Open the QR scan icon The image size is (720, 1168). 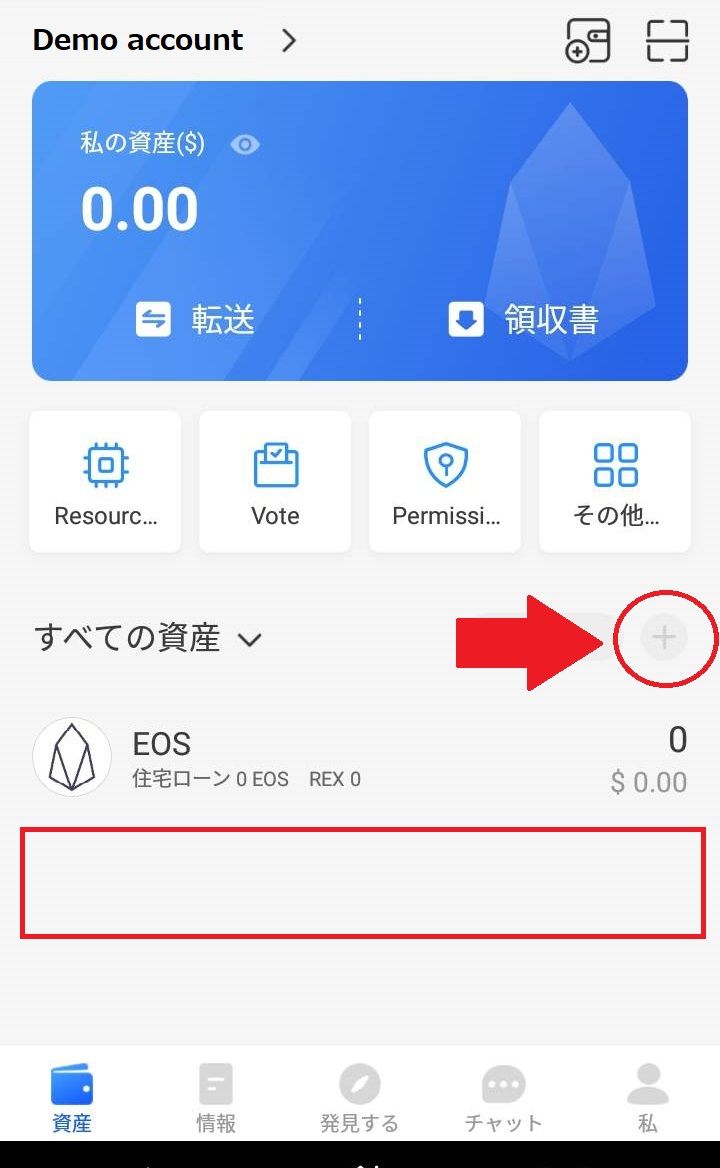tap(667, 41)
